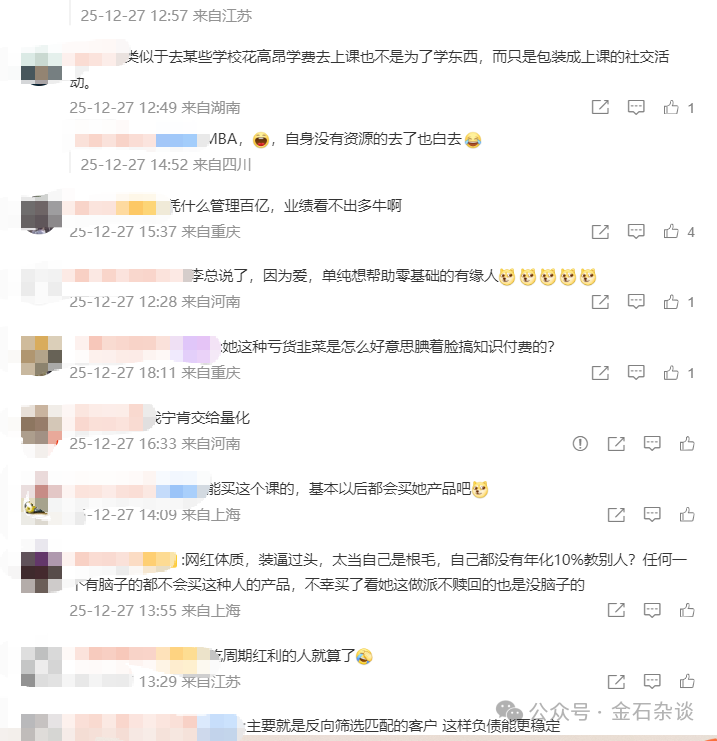The width and height of the screenshot is (717, 741).
Task: Share the 15:37 comment from 重庆
Action: point(600,231)
